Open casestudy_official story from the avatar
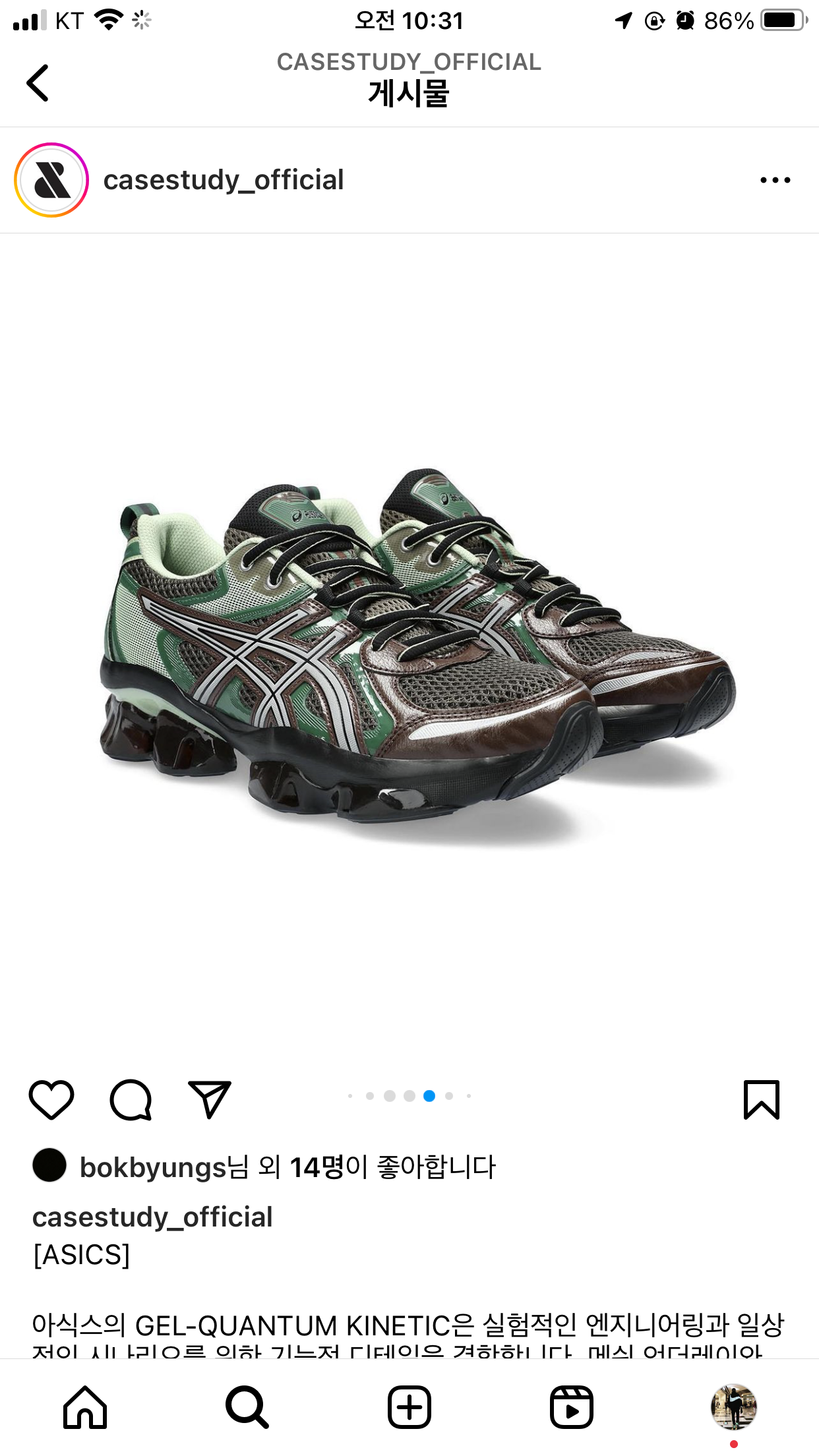 click(x=51, y=180)
